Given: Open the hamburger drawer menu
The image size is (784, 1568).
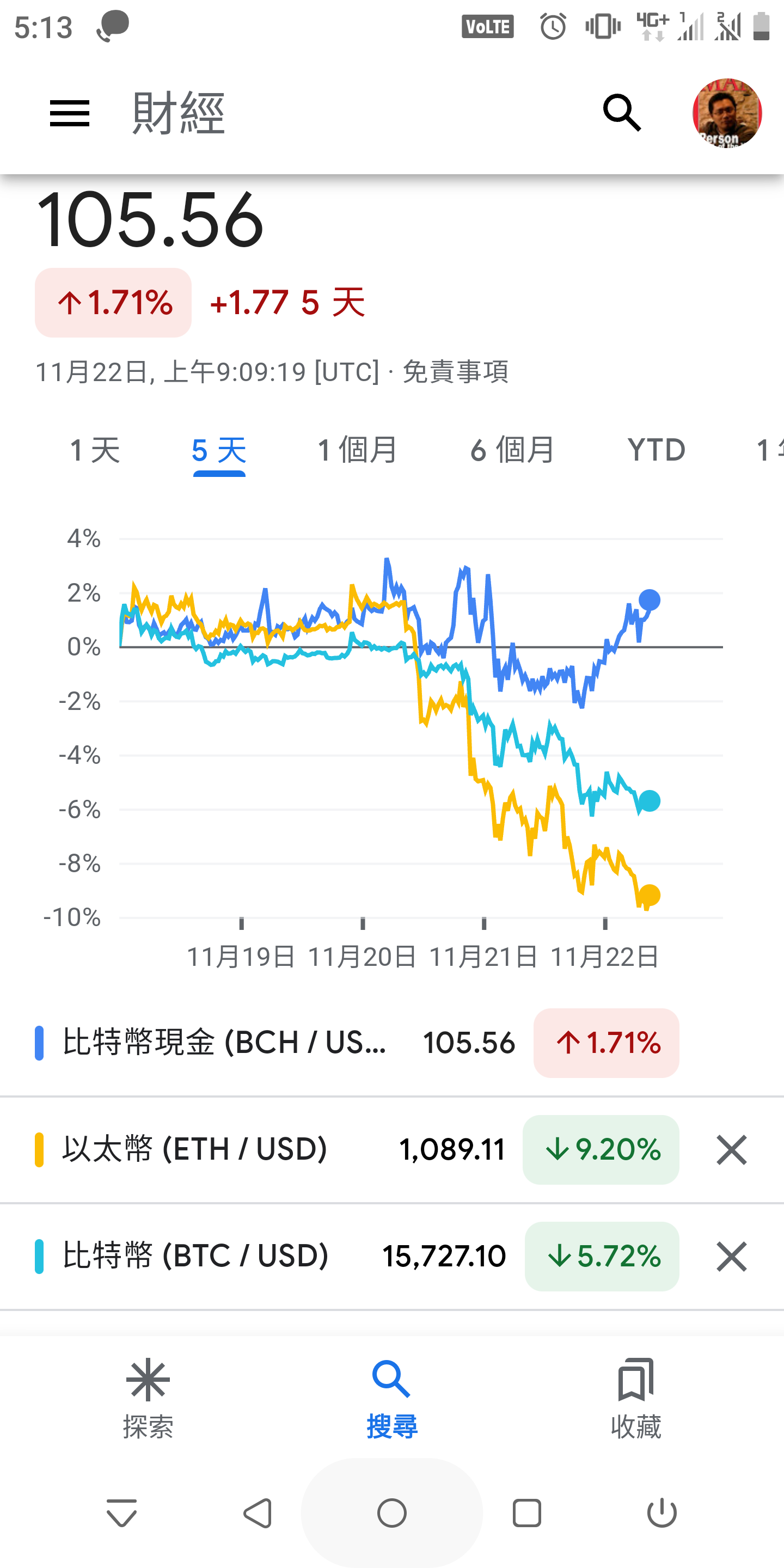Looking at the screenshot, I should click(x=69, y=113).
